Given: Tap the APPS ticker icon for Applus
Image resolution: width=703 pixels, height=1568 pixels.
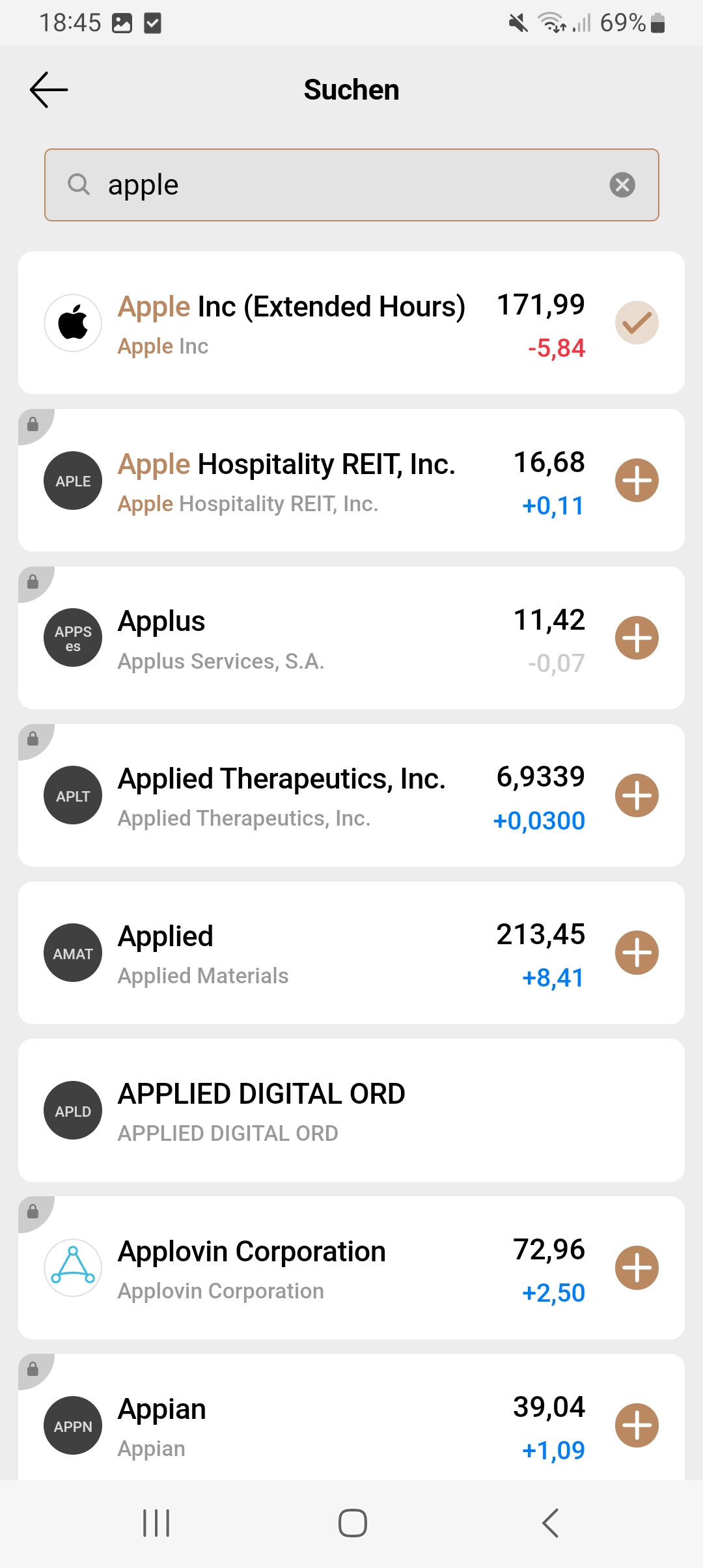Looking at the screenshot, I should (x=72, y=637).
